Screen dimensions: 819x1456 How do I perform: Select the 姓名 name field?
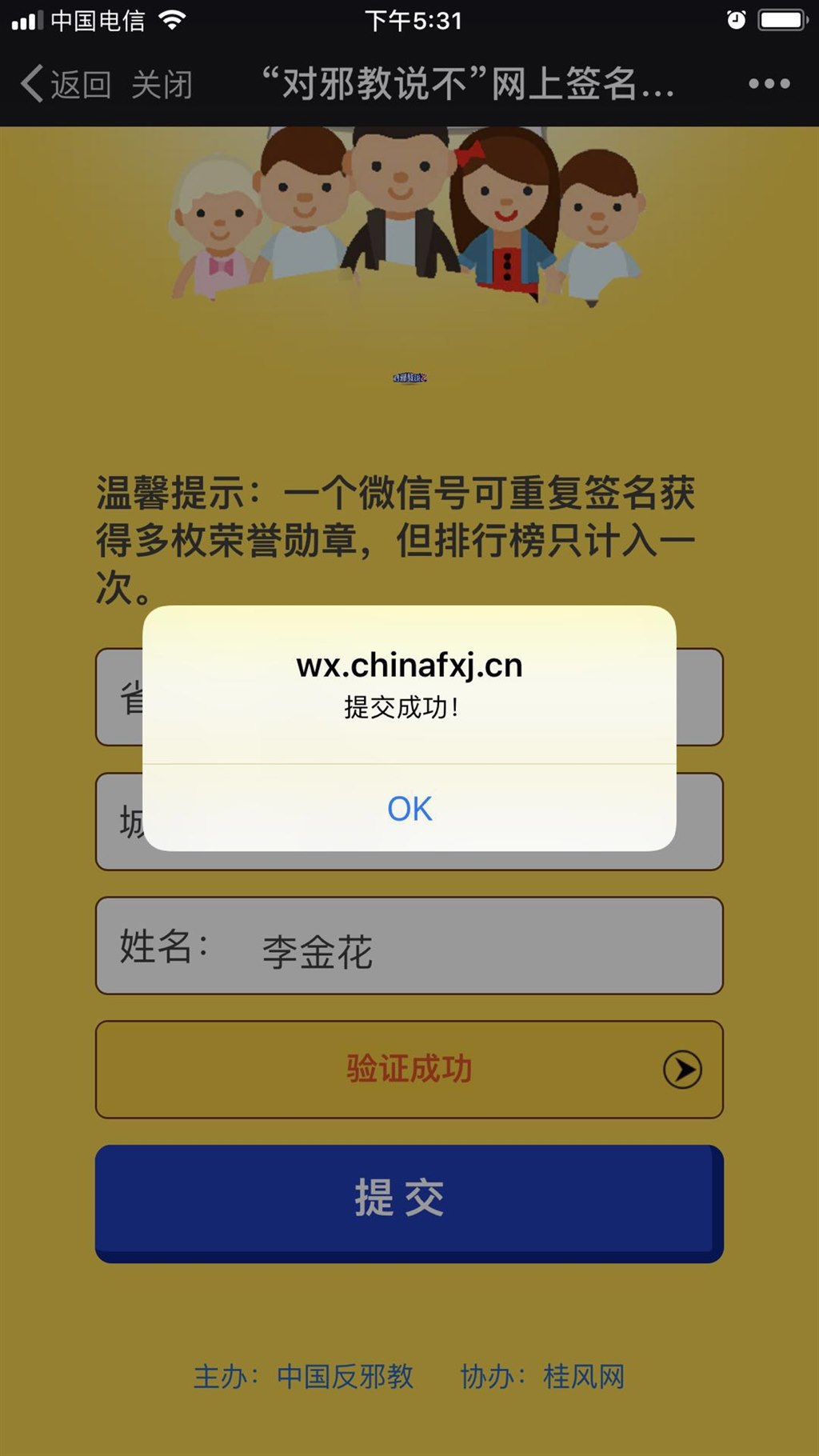[409, 946]
